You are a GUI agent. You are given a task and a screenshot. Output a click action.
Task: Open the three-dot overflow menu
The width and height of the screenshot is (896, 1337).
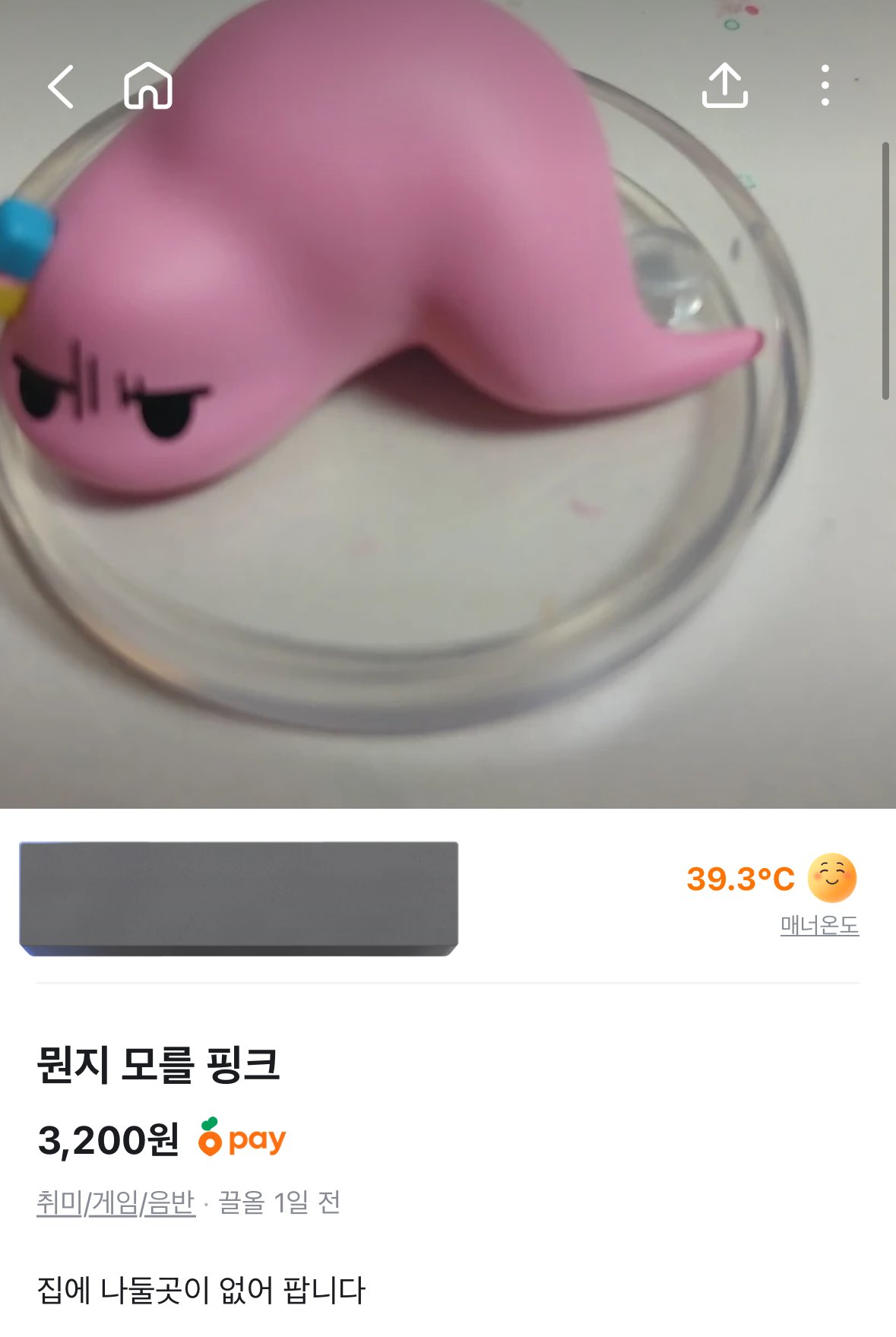tap(825, 86)
